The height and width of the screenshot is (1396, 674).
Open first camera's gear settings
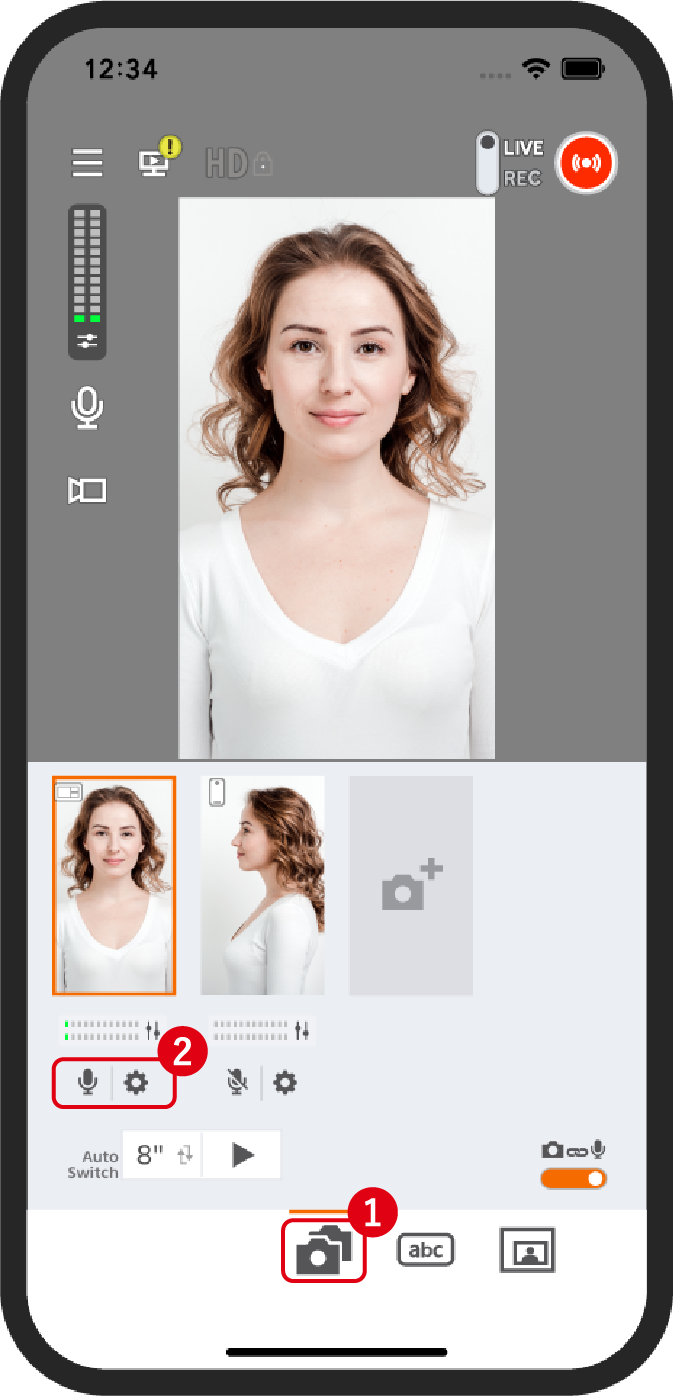tap(136, 1082)
